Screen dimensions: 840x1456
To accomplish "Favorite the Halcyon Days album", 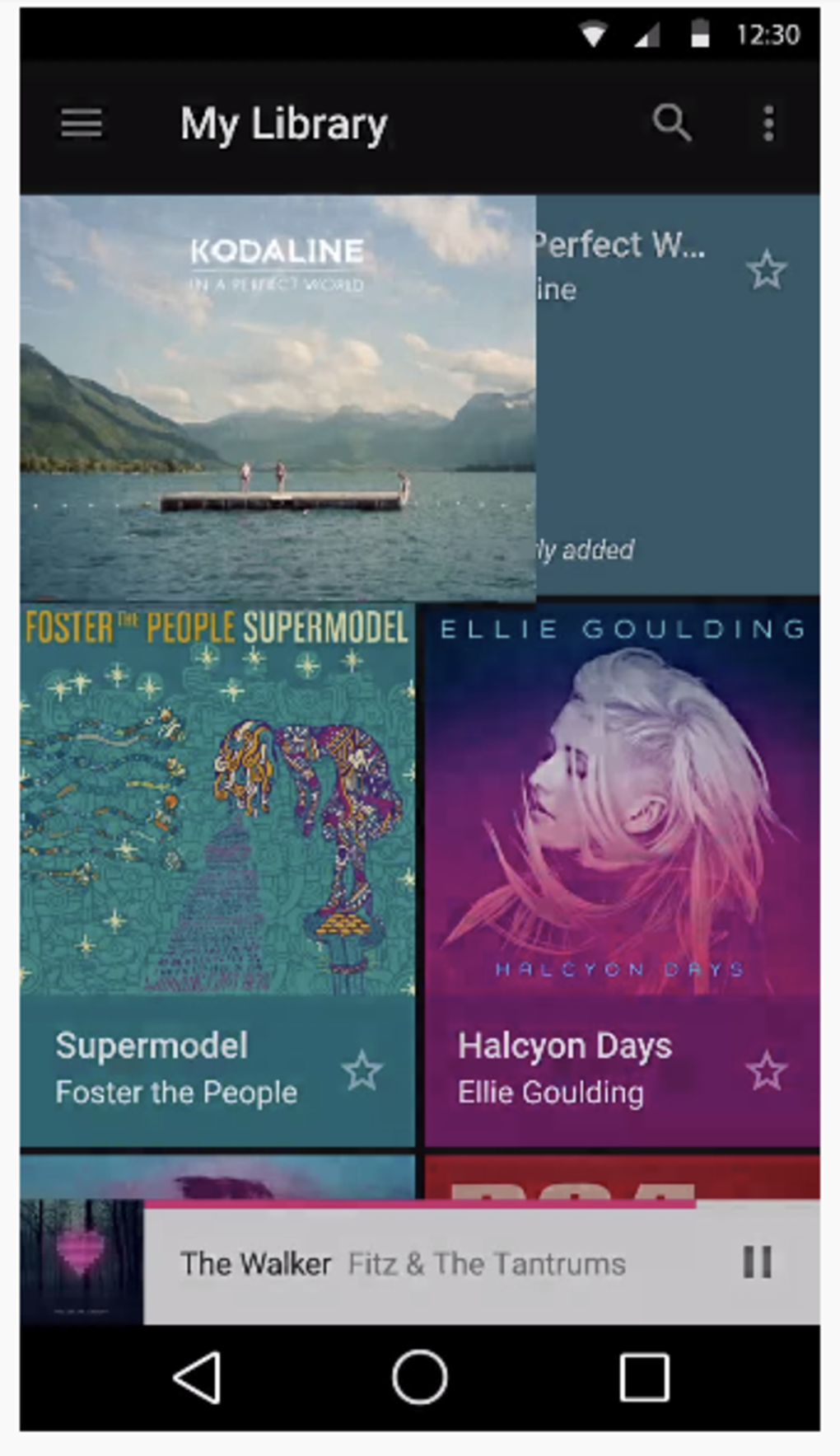I will tap(766, 1070).
